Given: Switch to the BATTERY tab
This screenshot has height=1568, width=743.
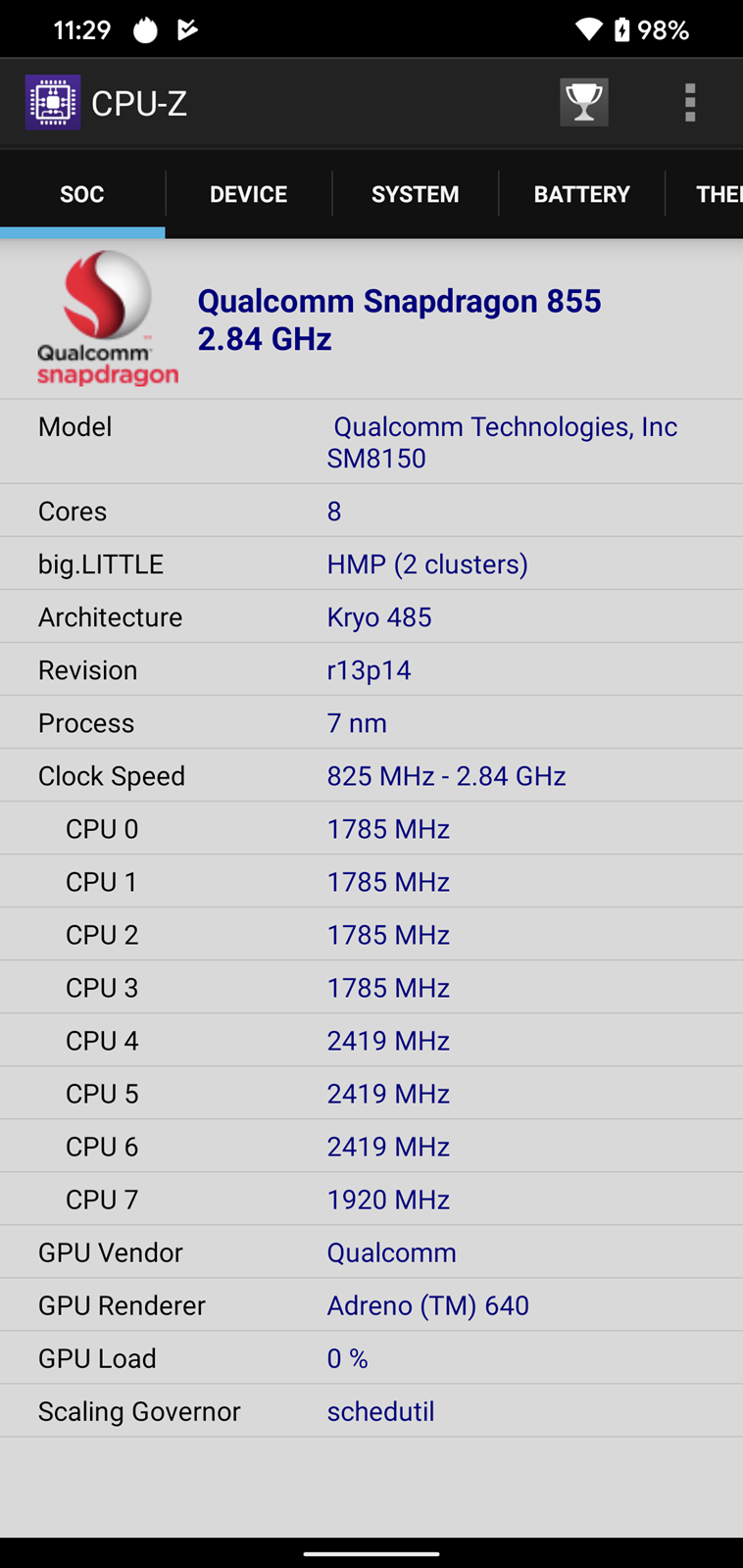Looking at the screenshot, I should (581, 194).
